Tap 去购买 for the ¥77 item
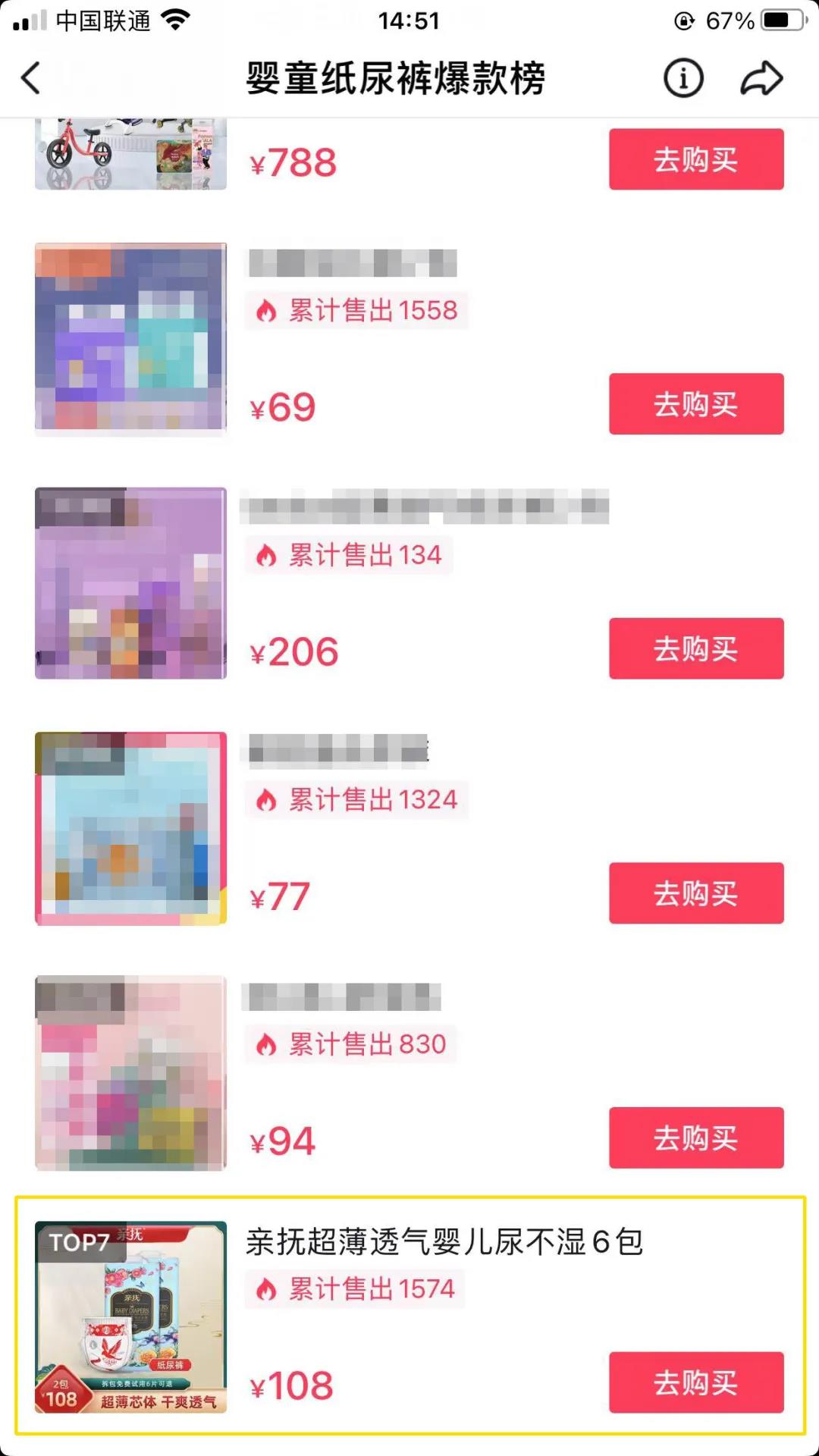This screenshot has height=1456, width=819. pos(695,893)
